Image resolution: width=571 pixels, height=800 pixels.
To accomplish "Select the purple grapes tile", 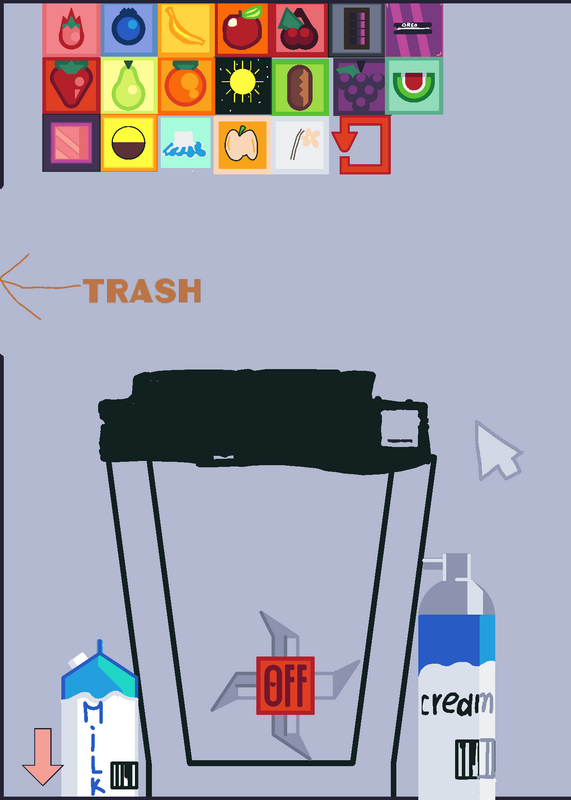I will 359,87.
